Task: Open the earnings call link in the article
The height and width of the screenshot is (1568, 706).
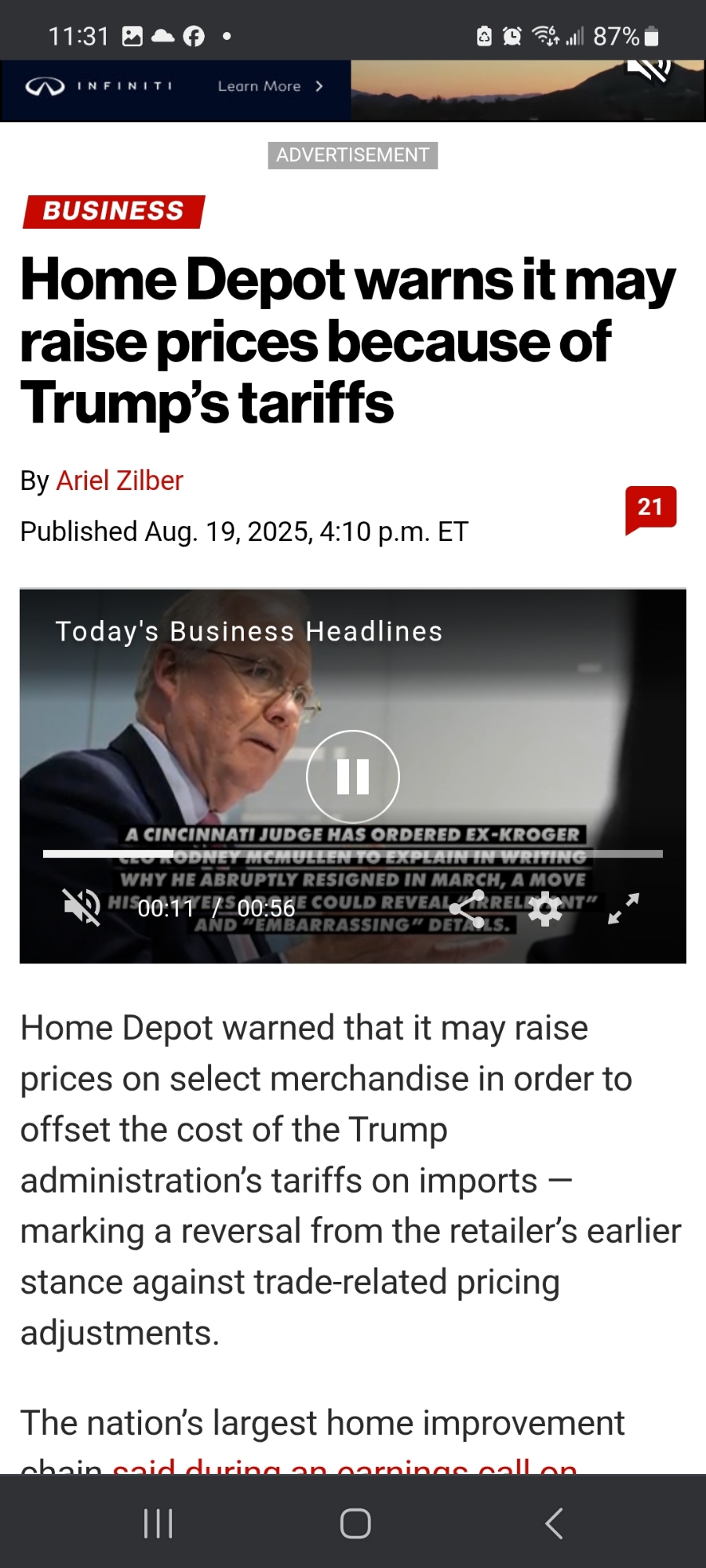Action: pyautogui.click(x=345, y=1465)
